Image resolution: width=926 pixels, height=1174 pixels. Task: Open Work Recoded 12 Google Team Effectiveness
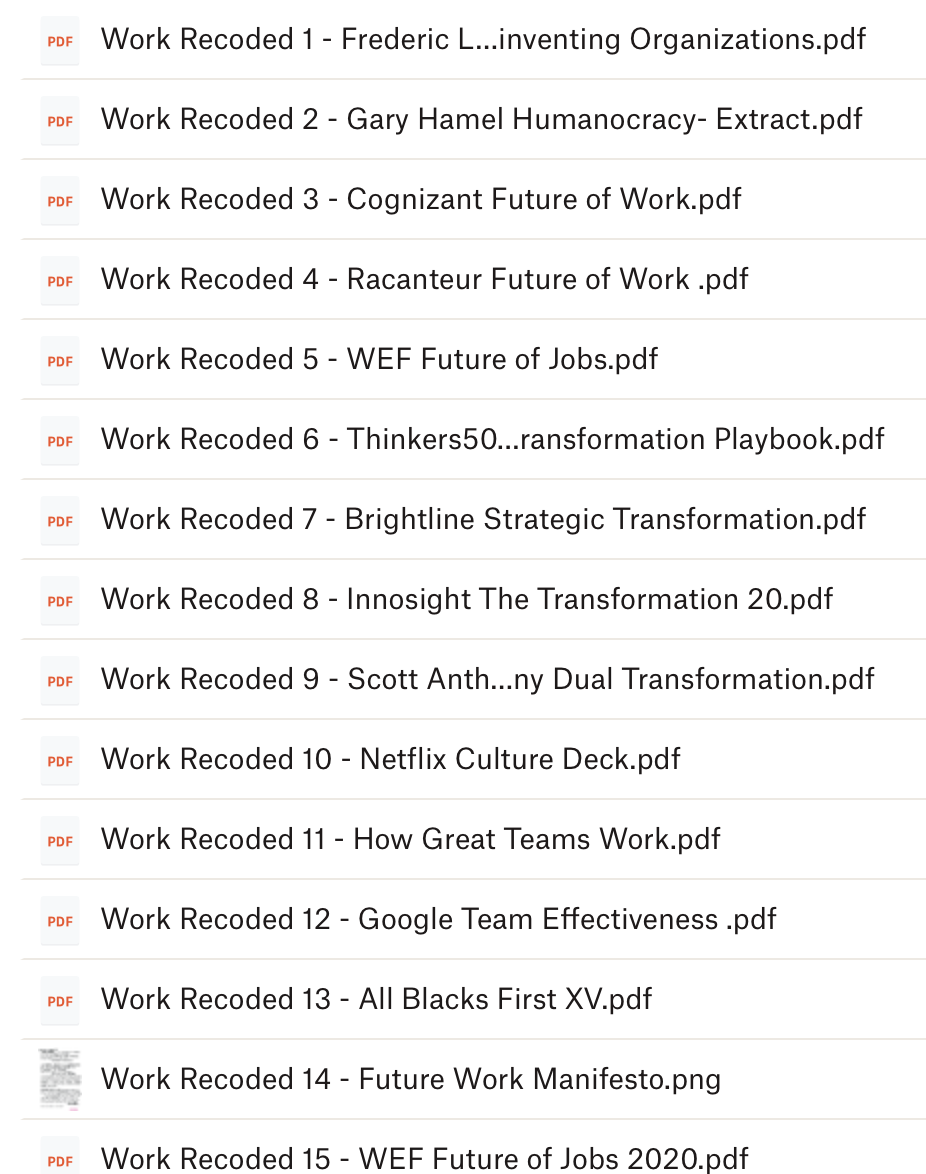coord(438,920)
